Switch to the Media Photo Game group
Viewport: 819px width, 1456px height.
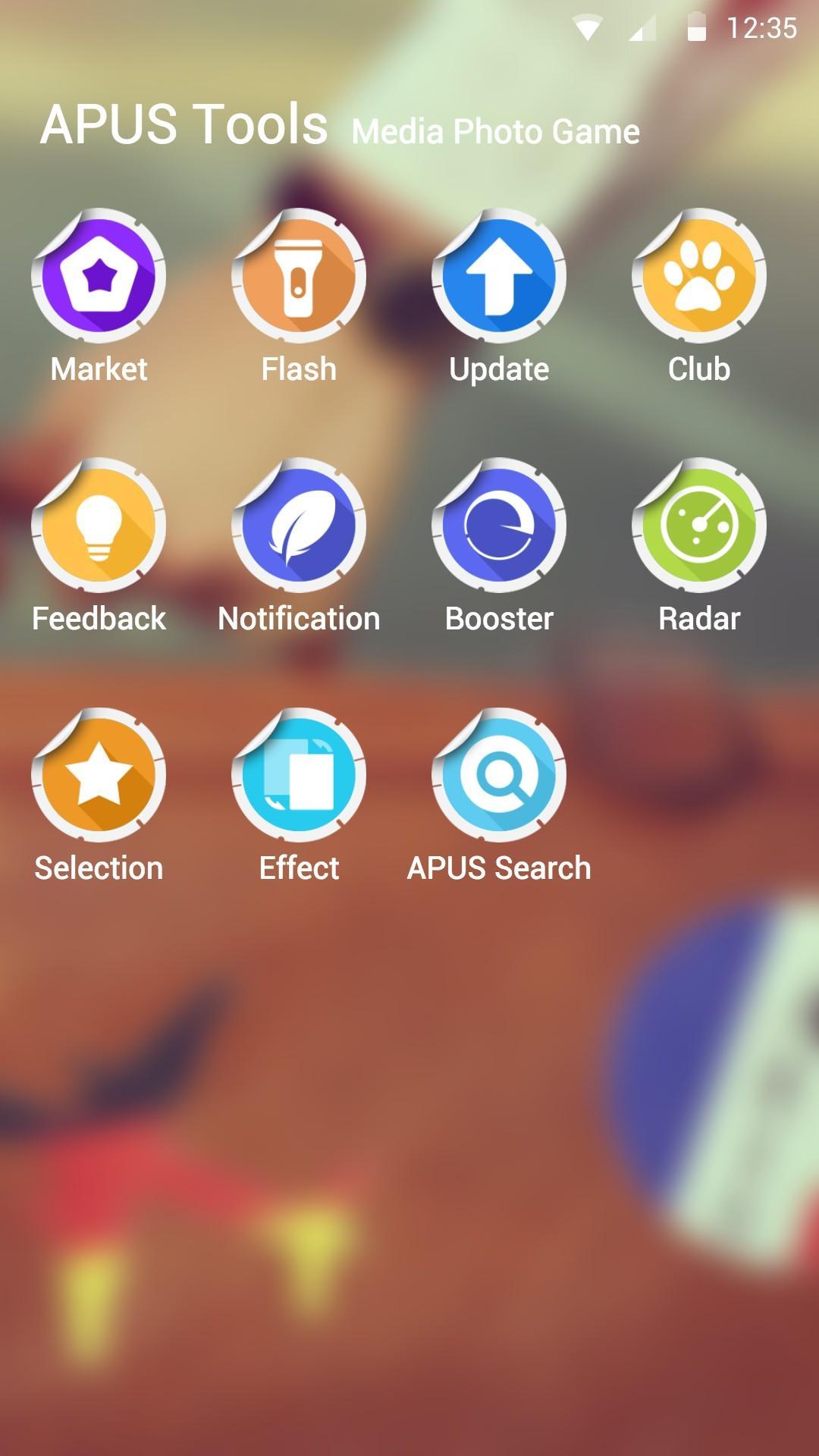tap(494, 130)
